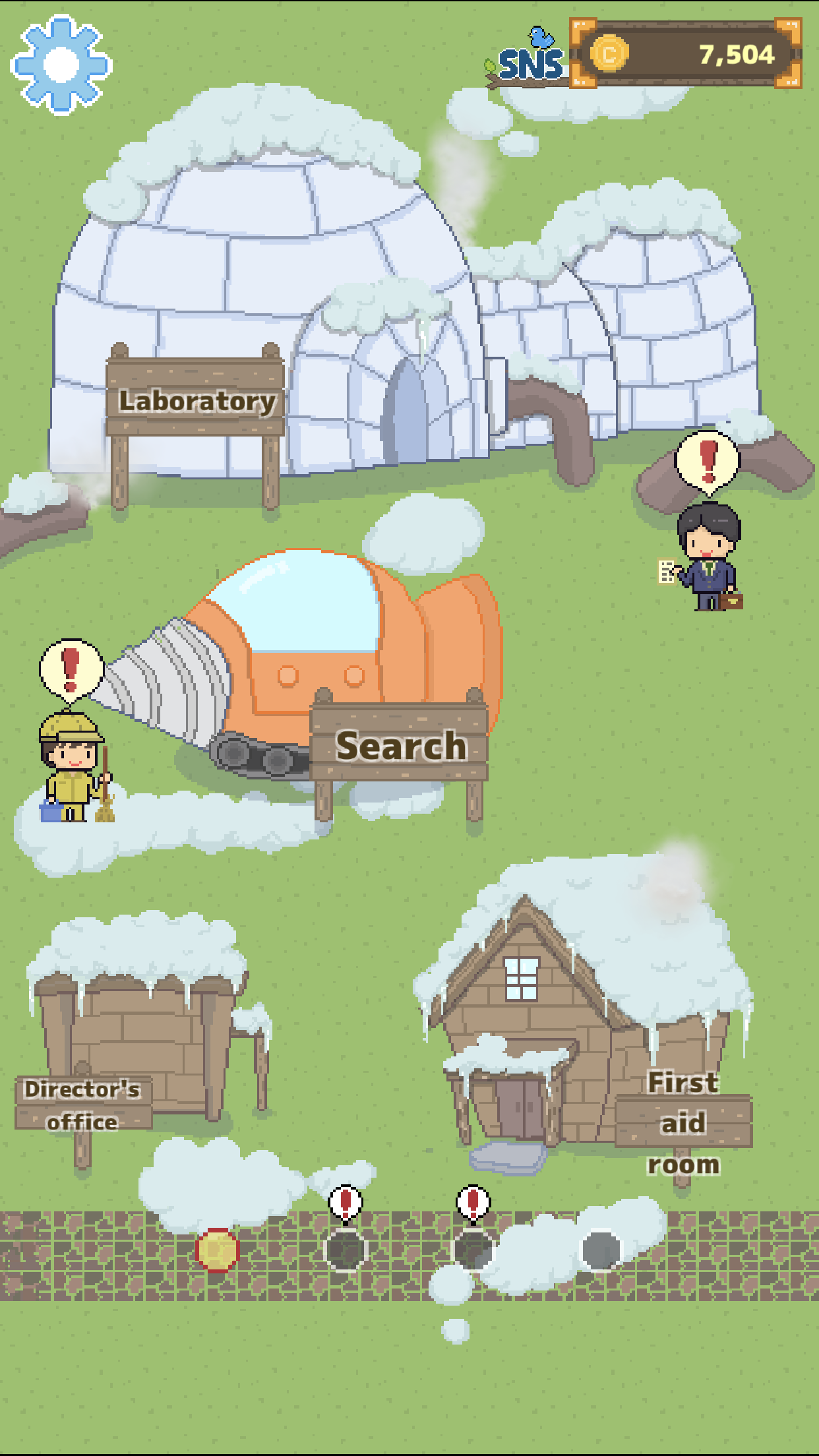This screenshot has height=1456, width=819.
Task: Tap the coin icon in the currency bar
Action: 610,55
